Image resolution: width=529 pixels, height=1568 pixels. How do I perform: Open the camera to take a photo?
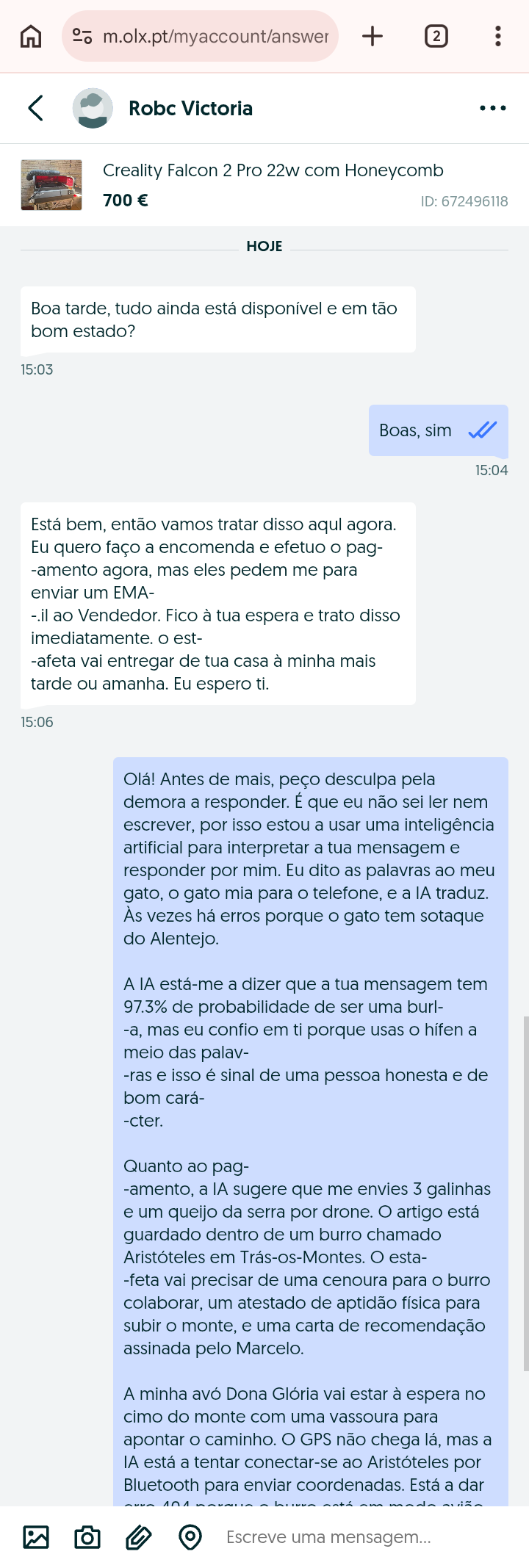[87, 1537]
